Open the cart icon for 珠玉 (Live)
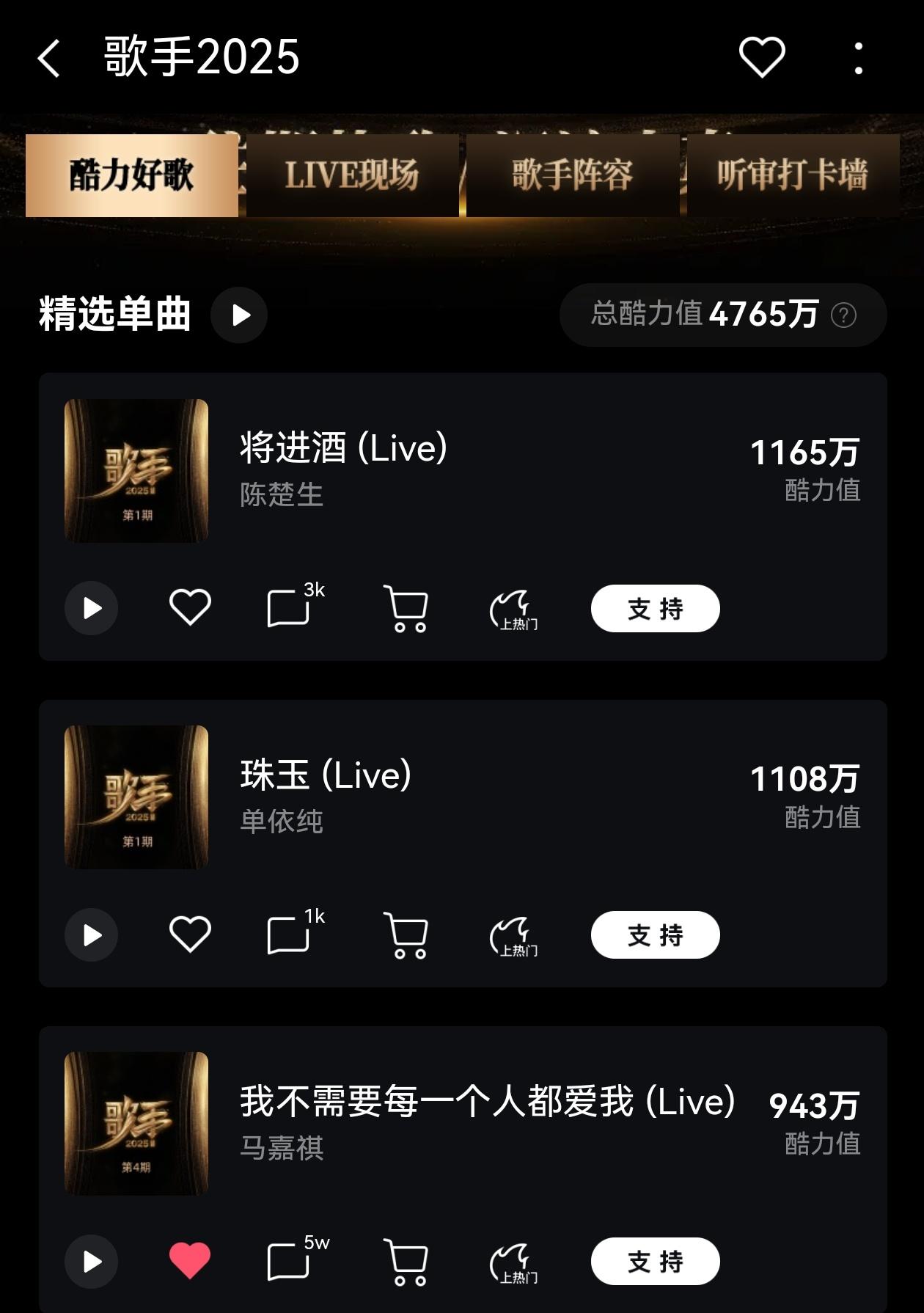The image size is (924, 1313). [406, 935]
